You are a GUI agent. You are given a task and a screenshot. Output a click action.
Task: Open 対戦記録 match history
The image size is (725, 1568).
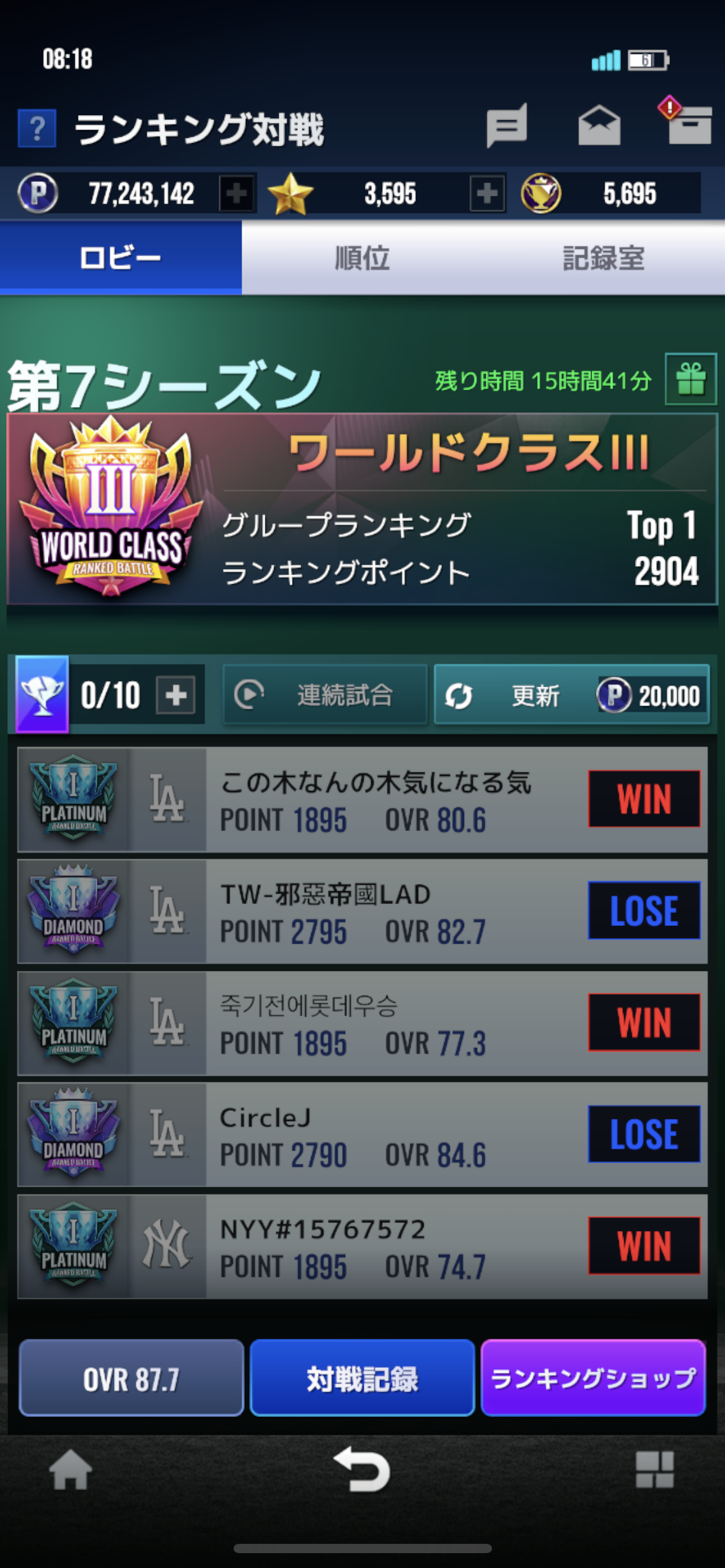click(362, 1379)
